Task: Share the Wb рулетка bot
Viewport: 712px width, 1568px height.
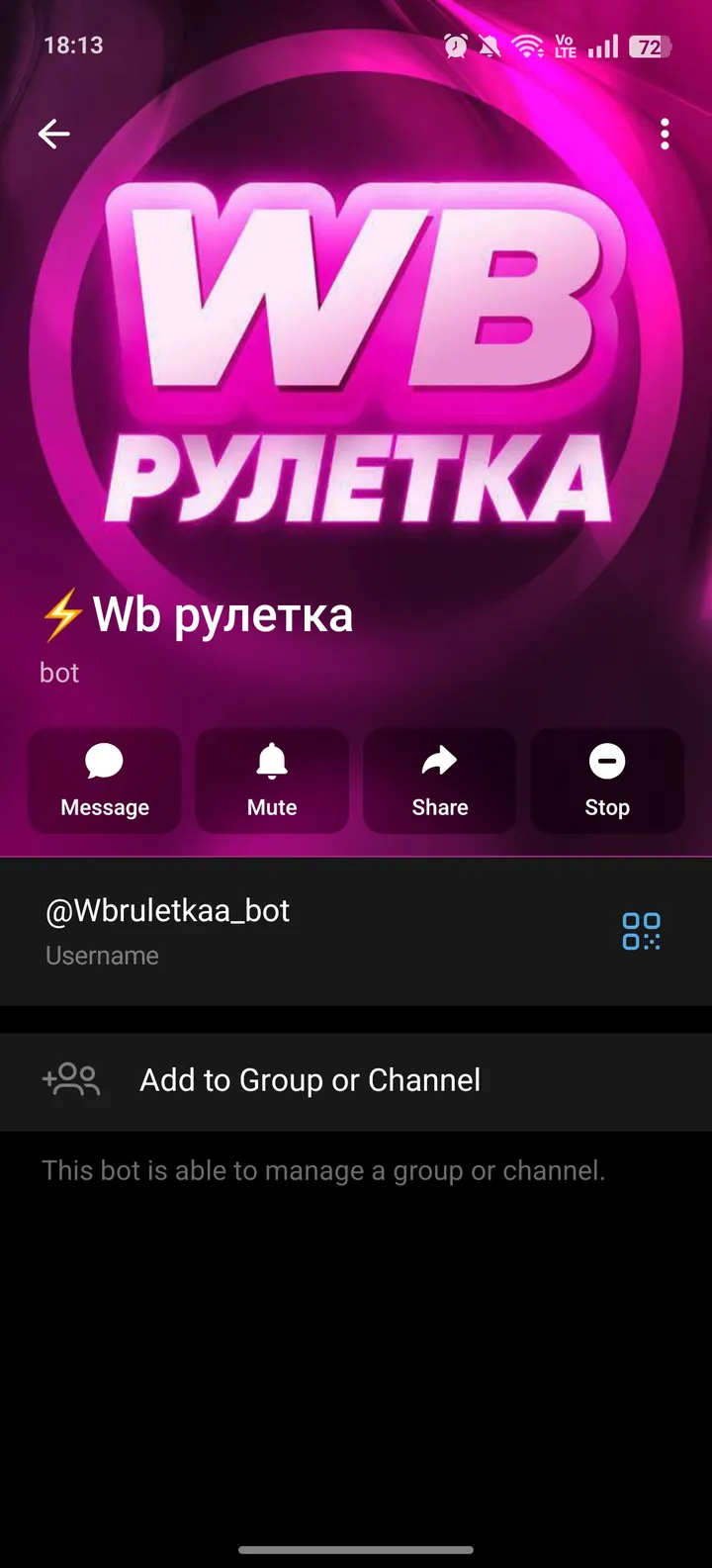Action: click(439, 781)
